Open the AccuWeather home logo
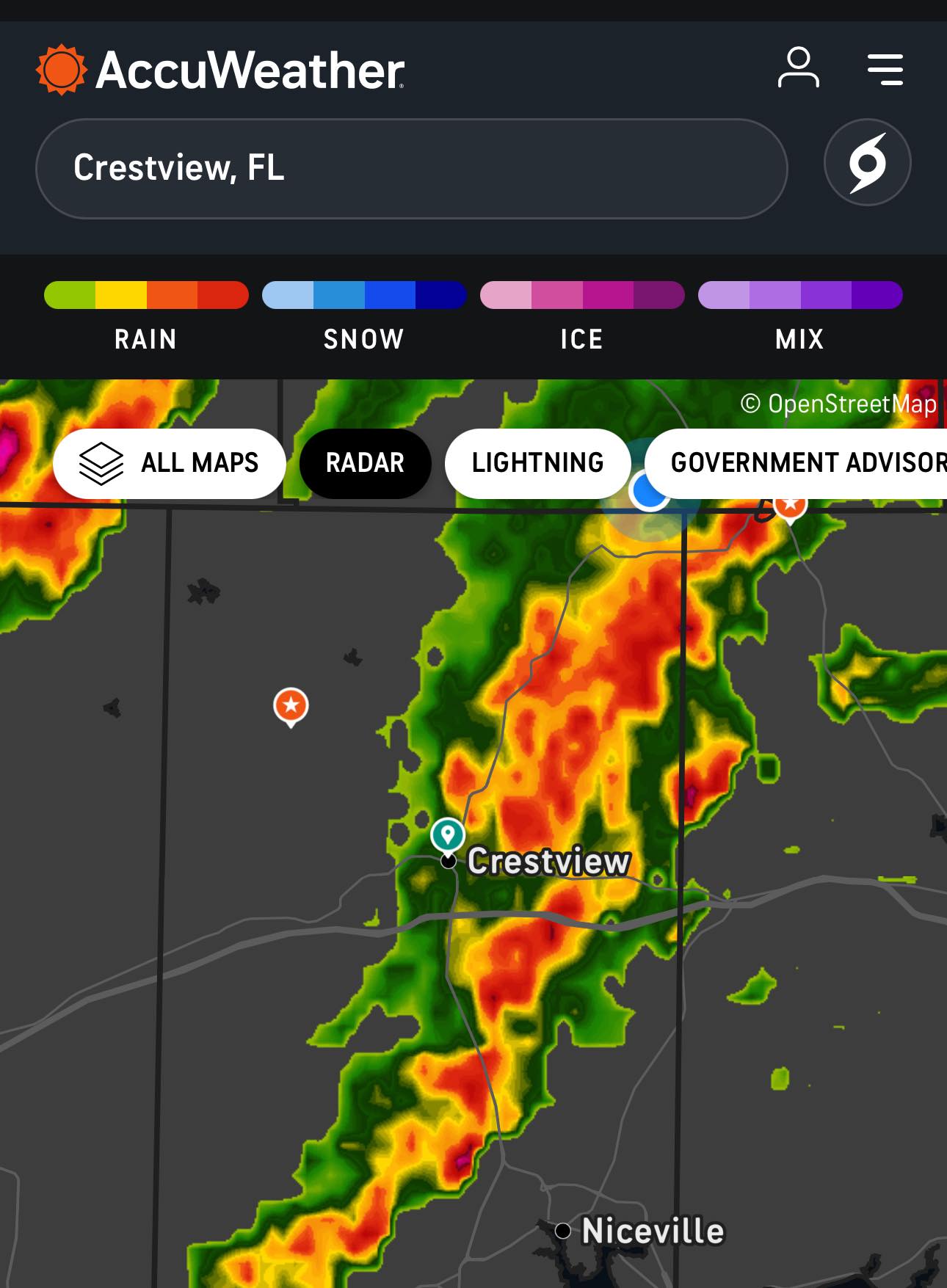 click(220, 70)
